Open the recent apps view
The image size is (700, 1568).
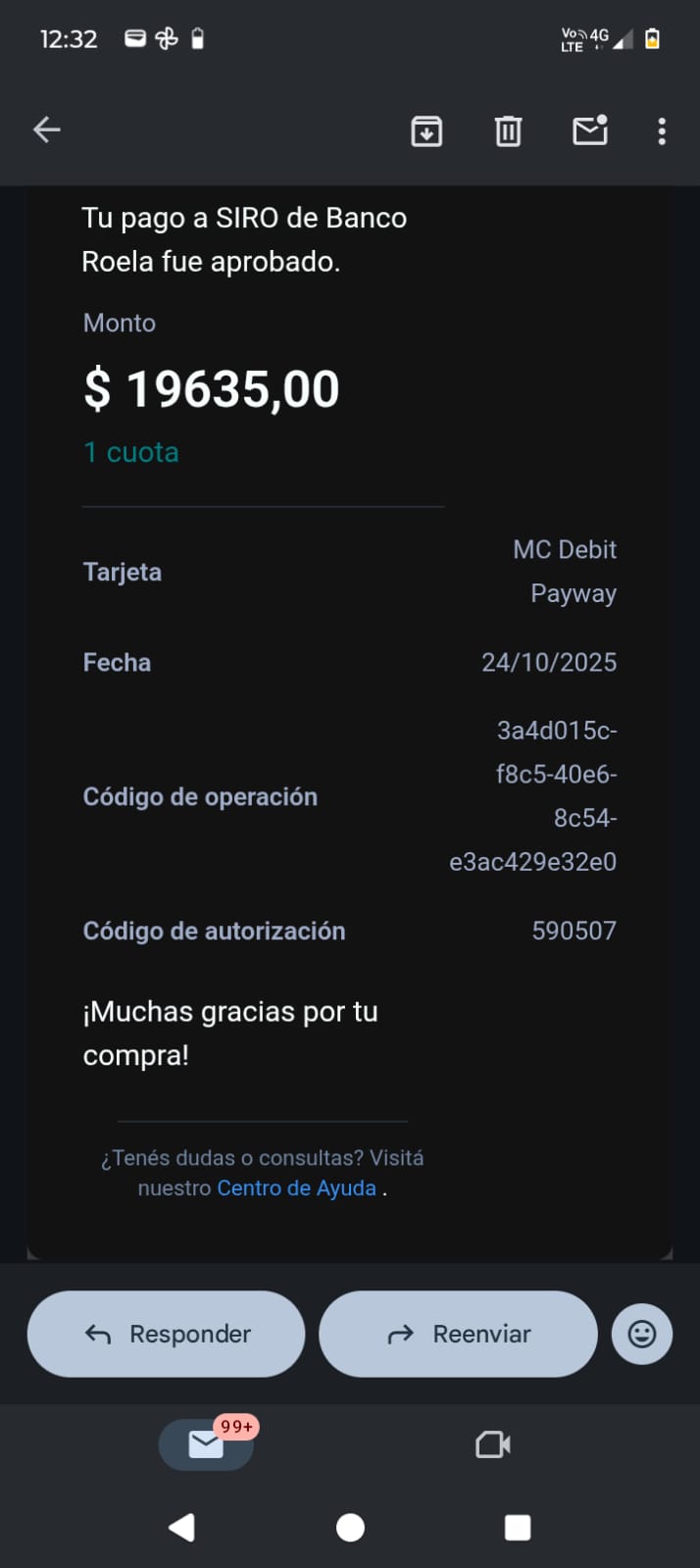pyautogui.click(x=517, y=1527)
